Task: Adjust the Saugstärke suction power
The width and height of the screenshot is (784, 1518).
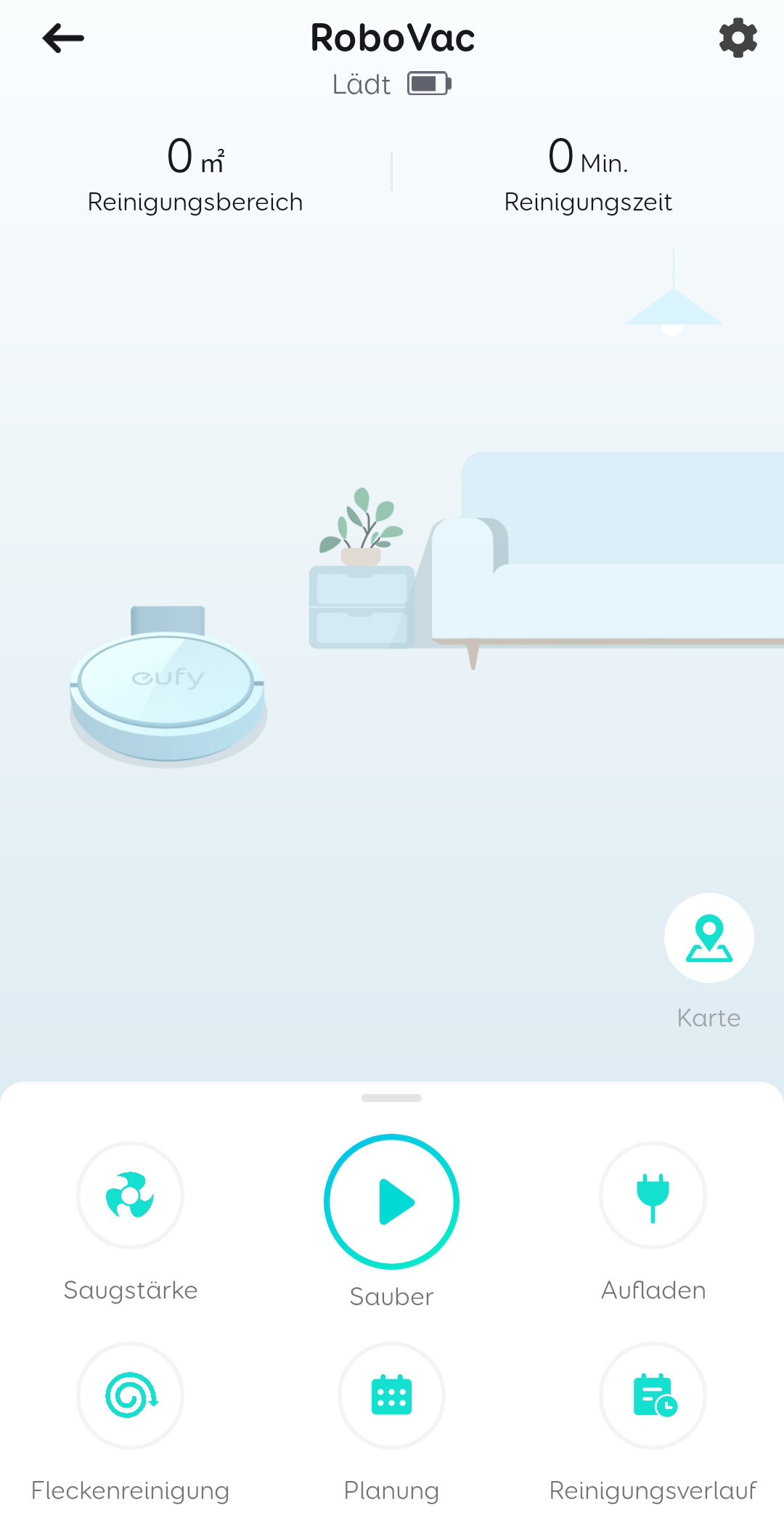Action: click(130, 1195)
